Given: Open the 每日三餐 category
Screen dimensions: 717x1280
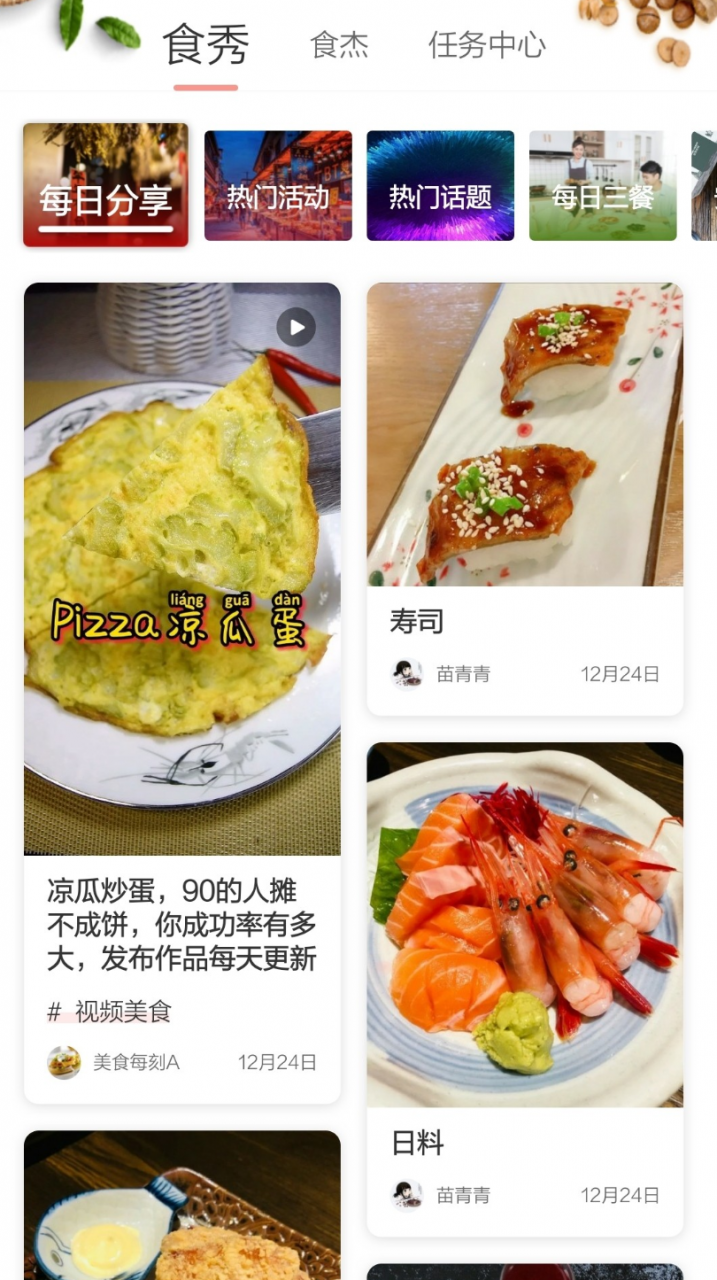Looking at the screenshot, I should tap(603, 186).
